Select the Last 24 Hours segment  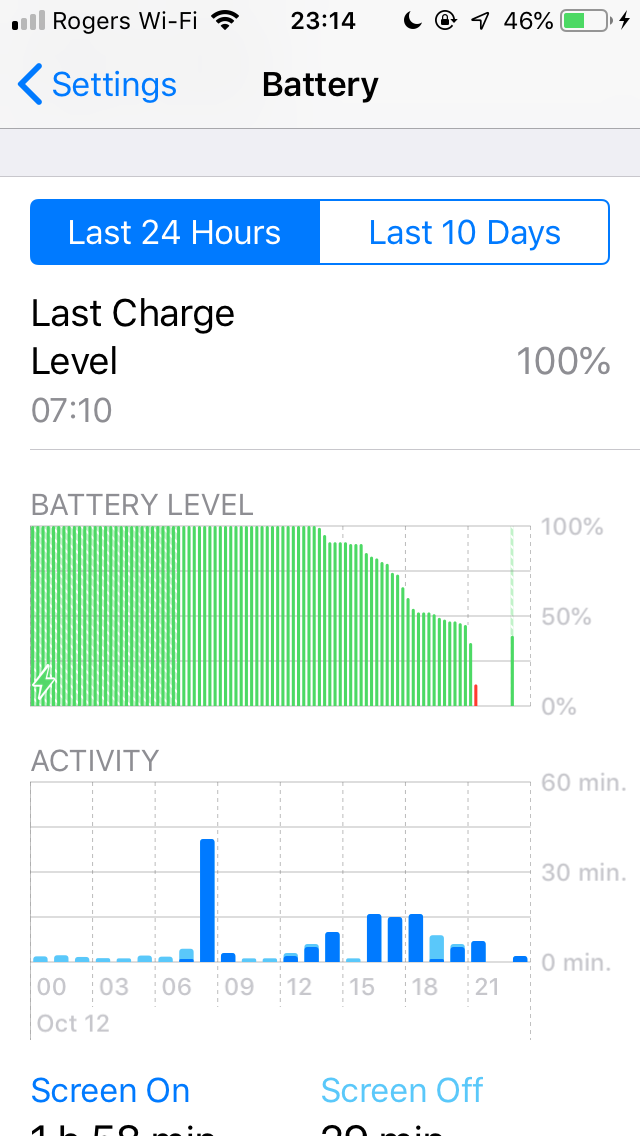click(175, 233)
